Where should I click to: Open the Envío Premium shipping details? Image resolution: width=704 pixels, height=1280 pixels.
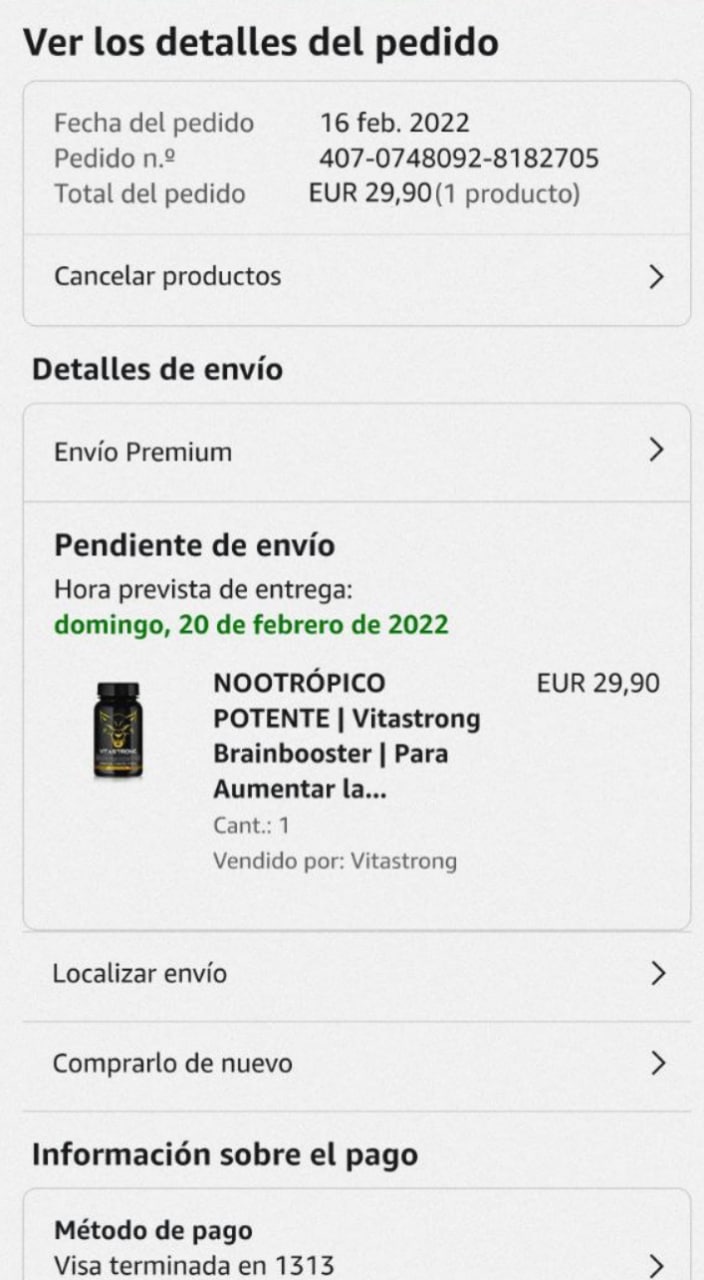tap(356, 452)
